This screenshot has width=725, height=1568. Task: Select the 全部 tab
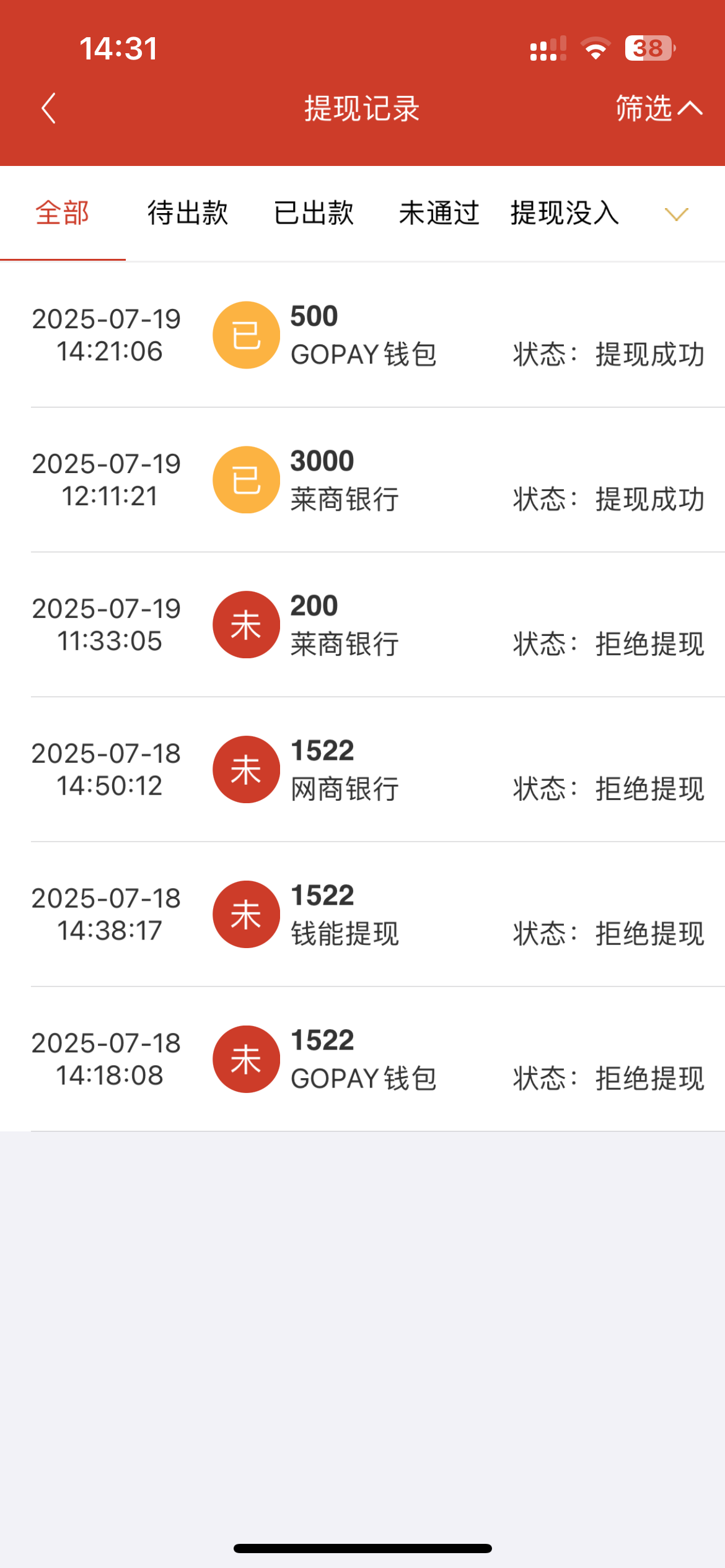63,213
